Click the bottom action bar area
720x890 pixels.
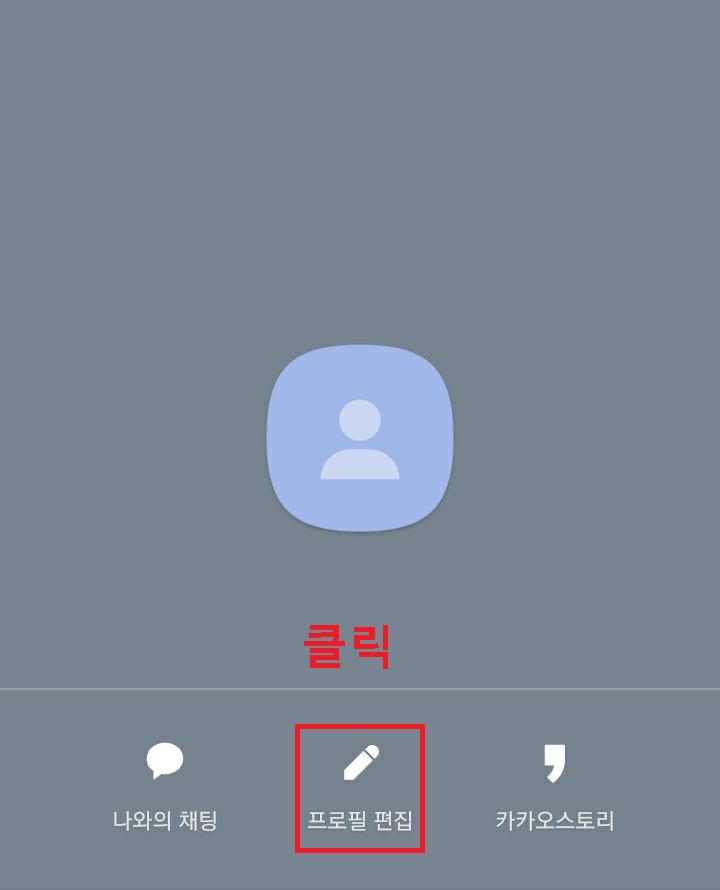(x=360, y=790)
